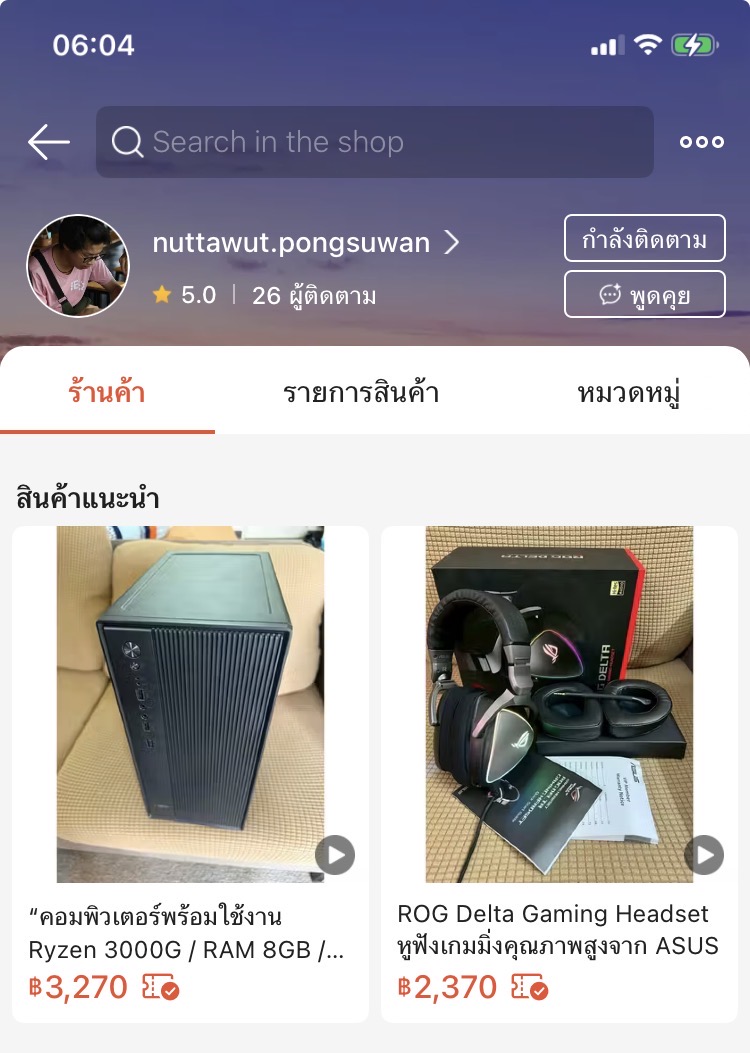Start a chat with พูดคุย button
This screenshot has height=1053, width=750.
coord(644,295)
